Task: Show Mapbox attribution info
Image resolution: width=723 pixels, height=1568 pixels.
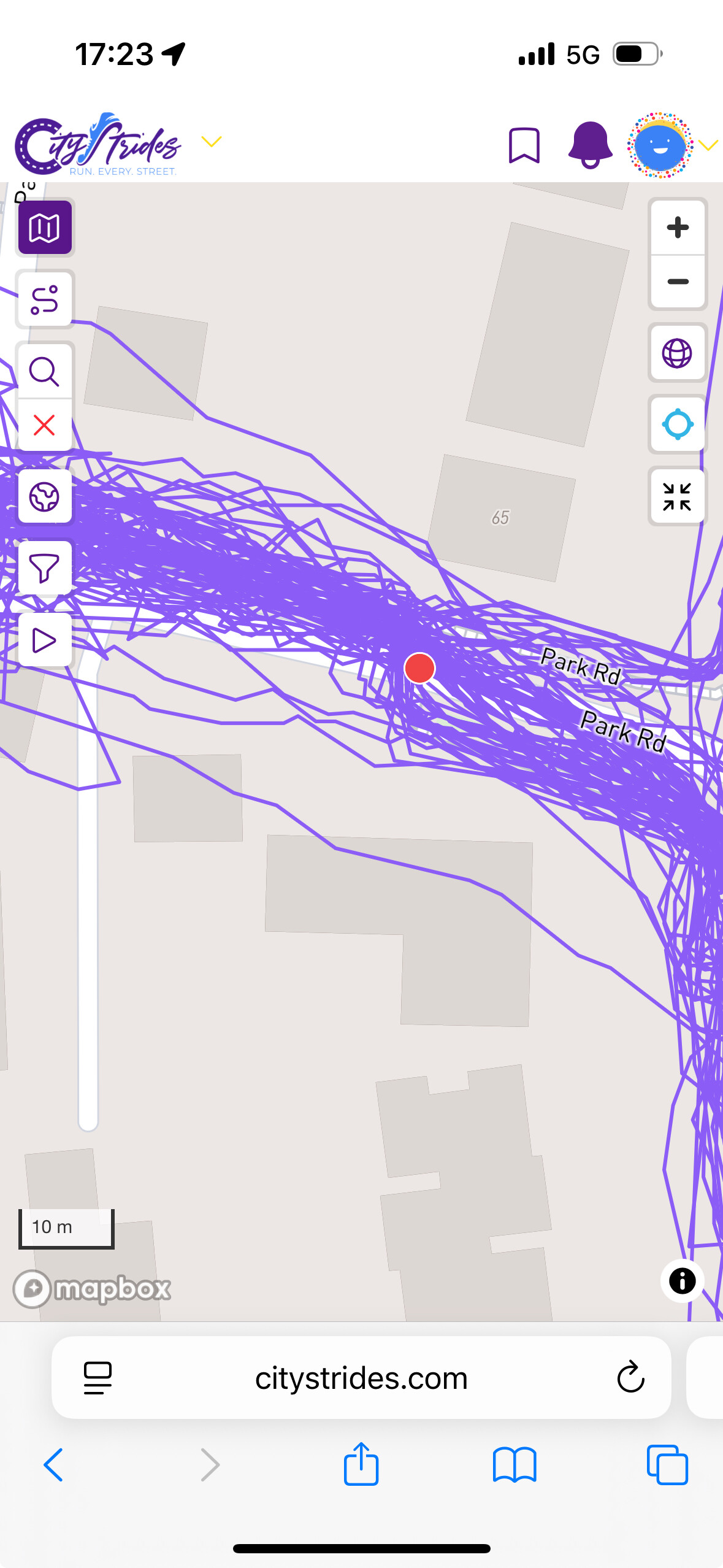Action: [x=682, y=1281]
